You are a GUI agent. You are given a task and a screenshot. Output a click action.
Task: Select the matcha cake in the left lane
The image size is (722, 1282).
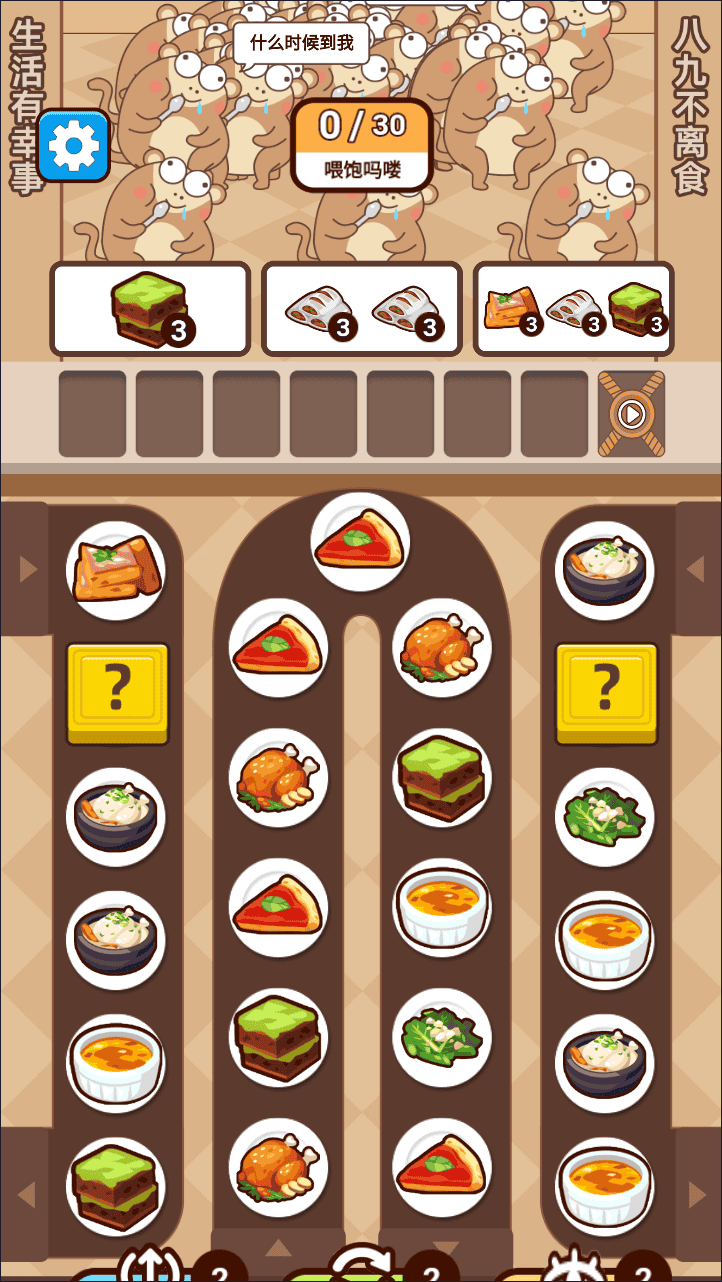click(115, 1187)
